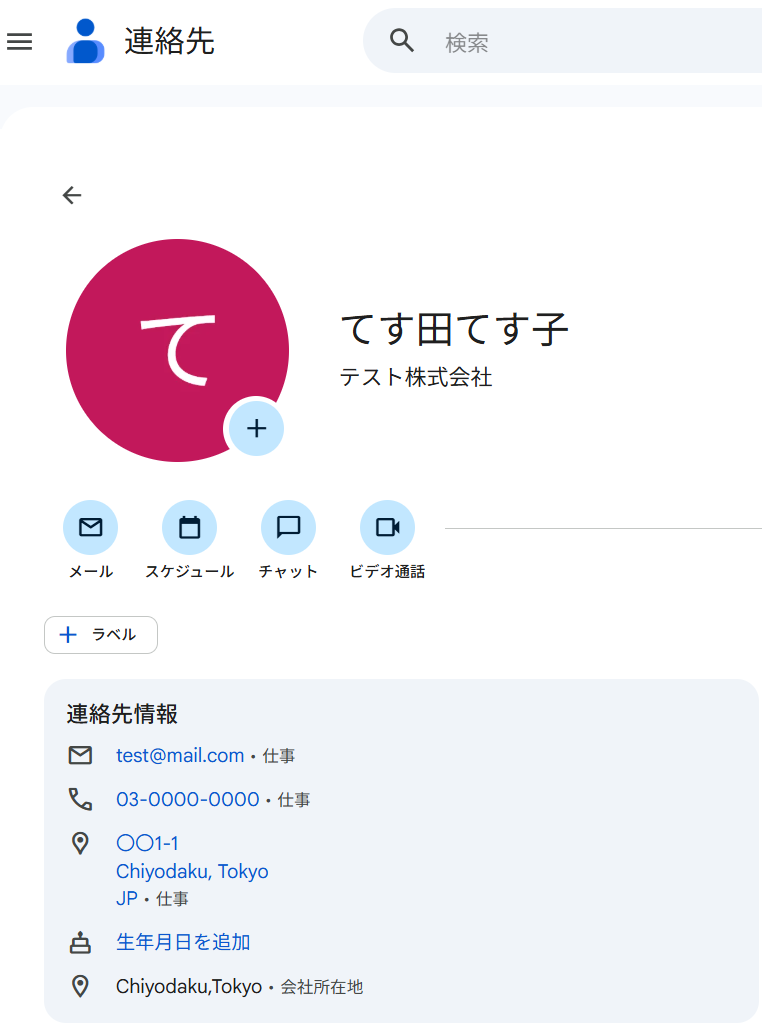
Task: Tap the ビデオ通話 button
Action: point(387,528)
